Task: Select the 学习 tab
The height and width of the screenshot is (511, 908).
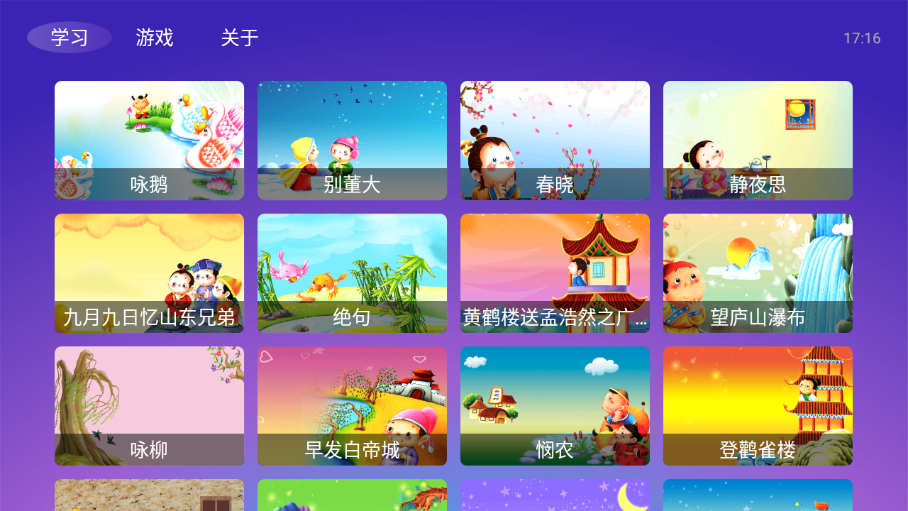Action: (69, 38)
